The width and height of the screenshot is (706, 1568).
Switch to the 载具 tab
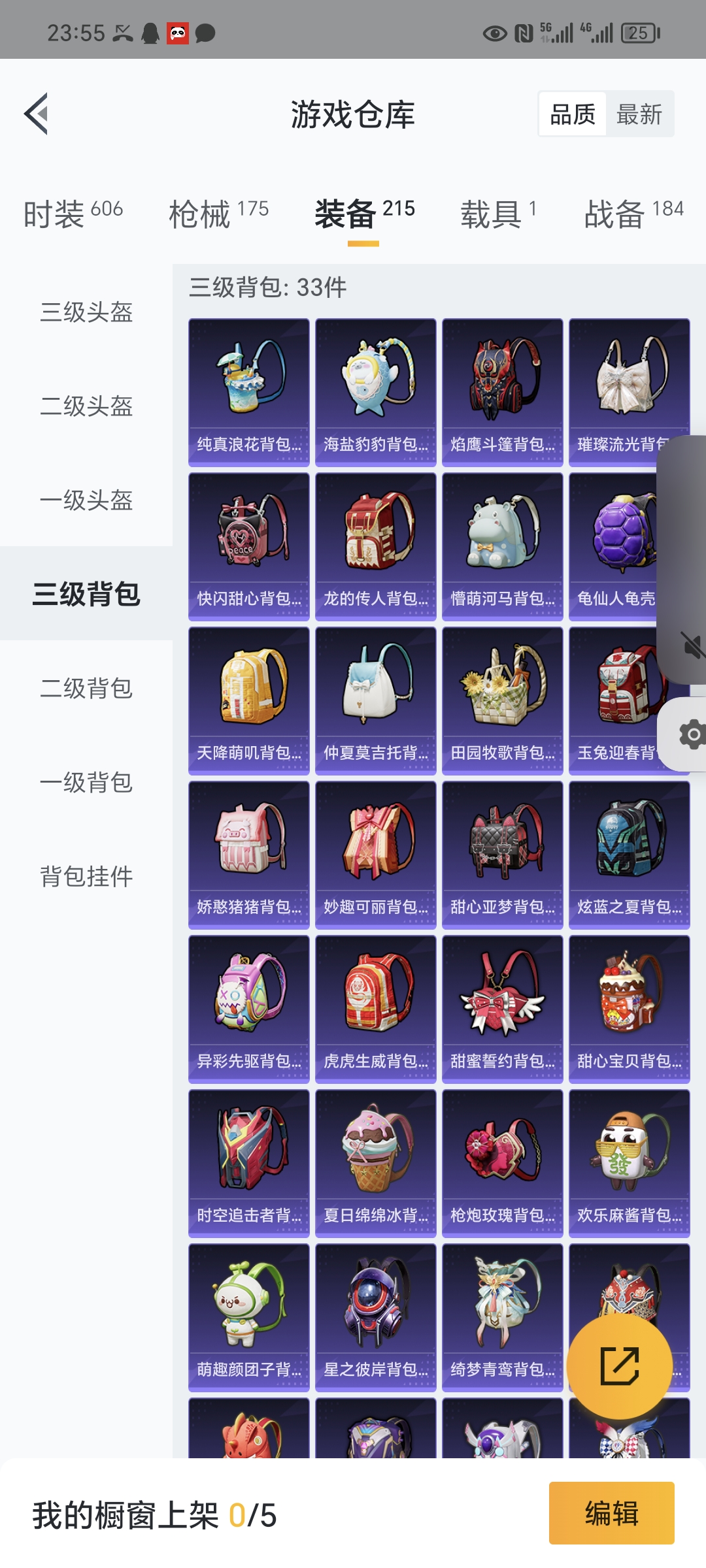pyautogui.click(x=498, y=213)
